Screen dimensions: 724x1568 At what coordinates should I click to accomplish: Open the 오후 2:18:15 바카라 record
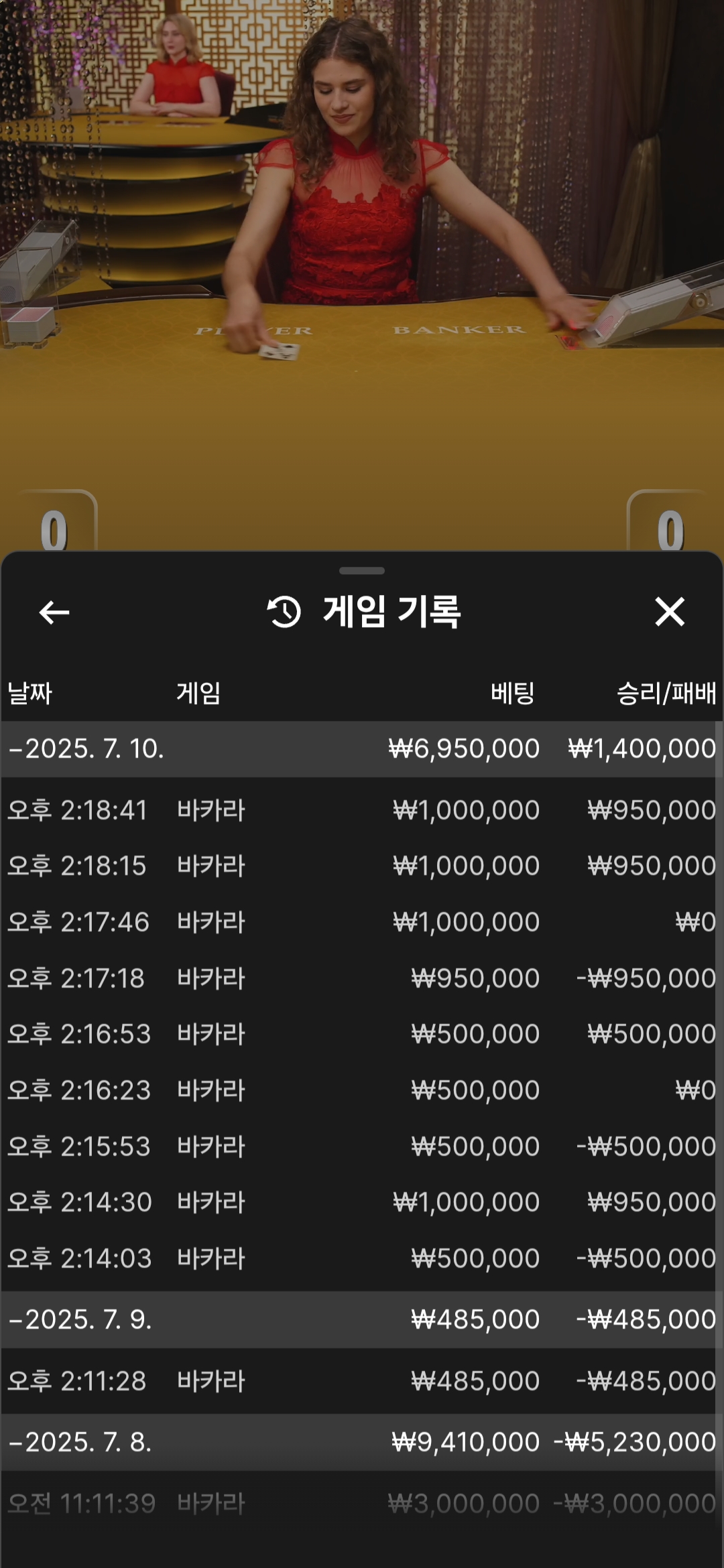362,866
